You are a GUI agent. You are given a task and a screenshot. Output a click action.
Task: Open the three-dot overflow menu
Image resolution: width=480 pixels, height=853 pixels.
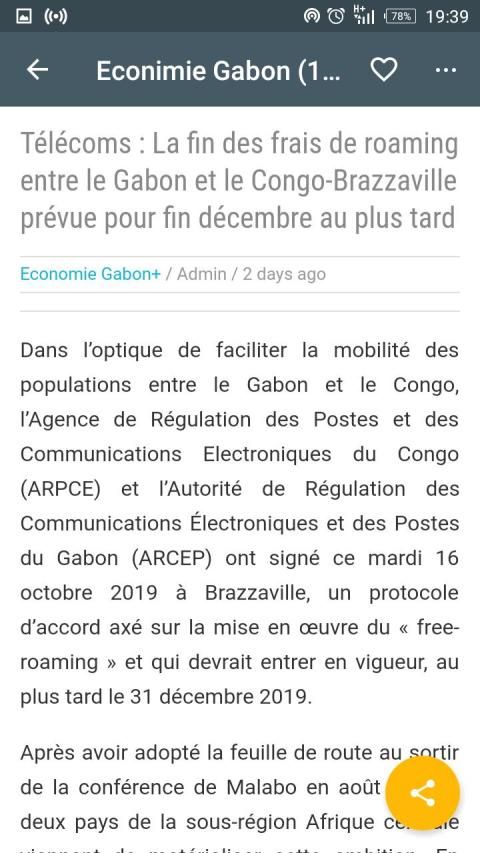pyautogui.click(x=446, y=70)
